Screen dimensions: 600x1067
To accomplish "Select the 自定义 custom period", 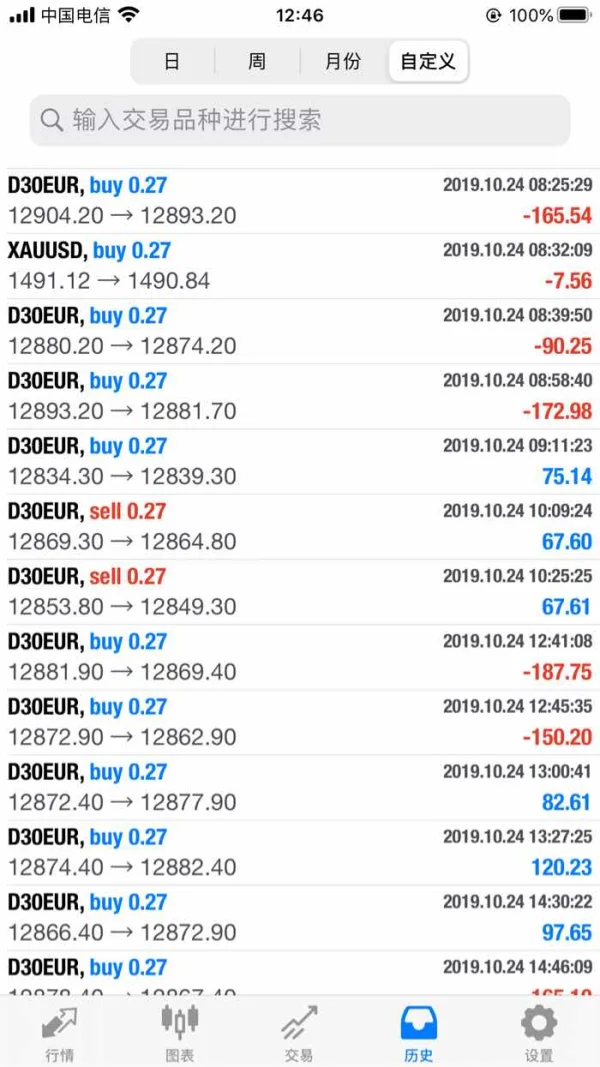I will pyautogui.click(x=428, y=62).
